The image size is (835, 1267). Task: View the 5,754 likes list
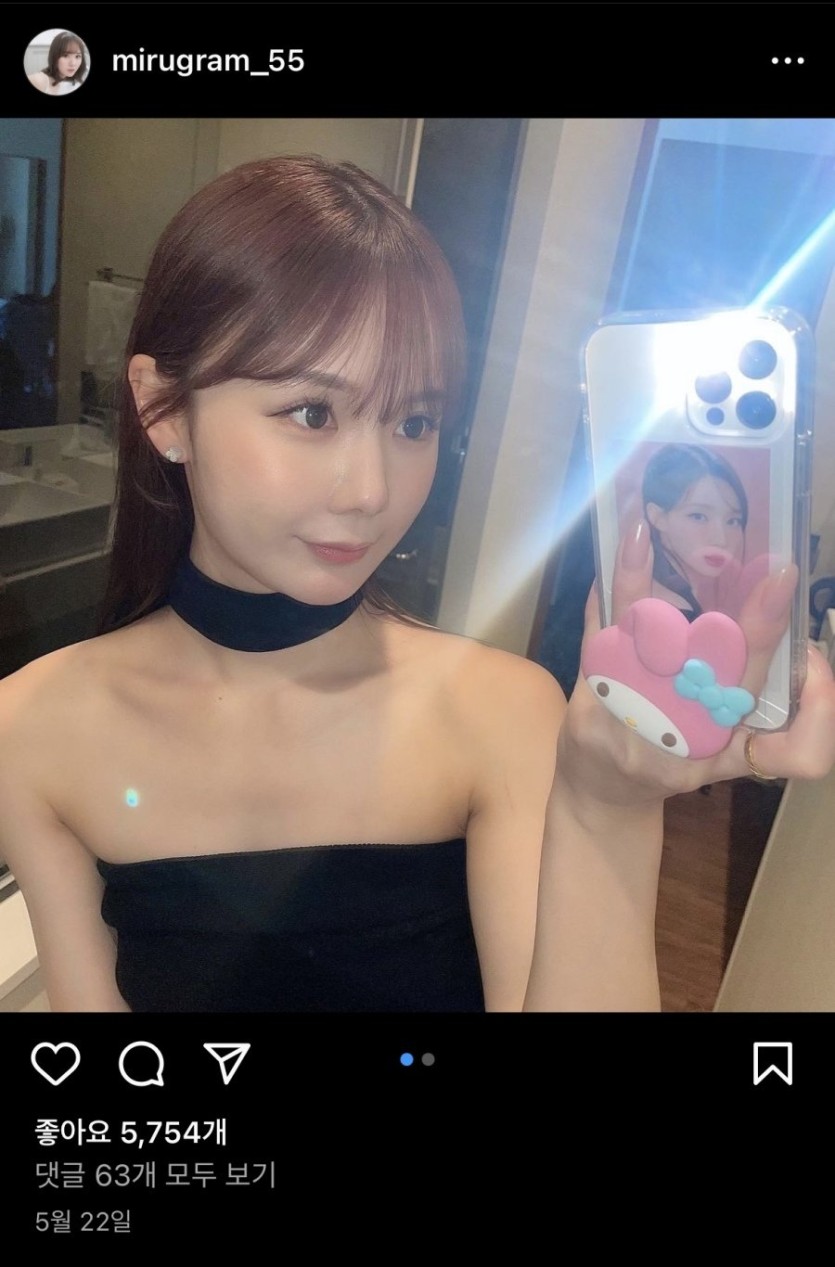click(x=130, y=1132)
